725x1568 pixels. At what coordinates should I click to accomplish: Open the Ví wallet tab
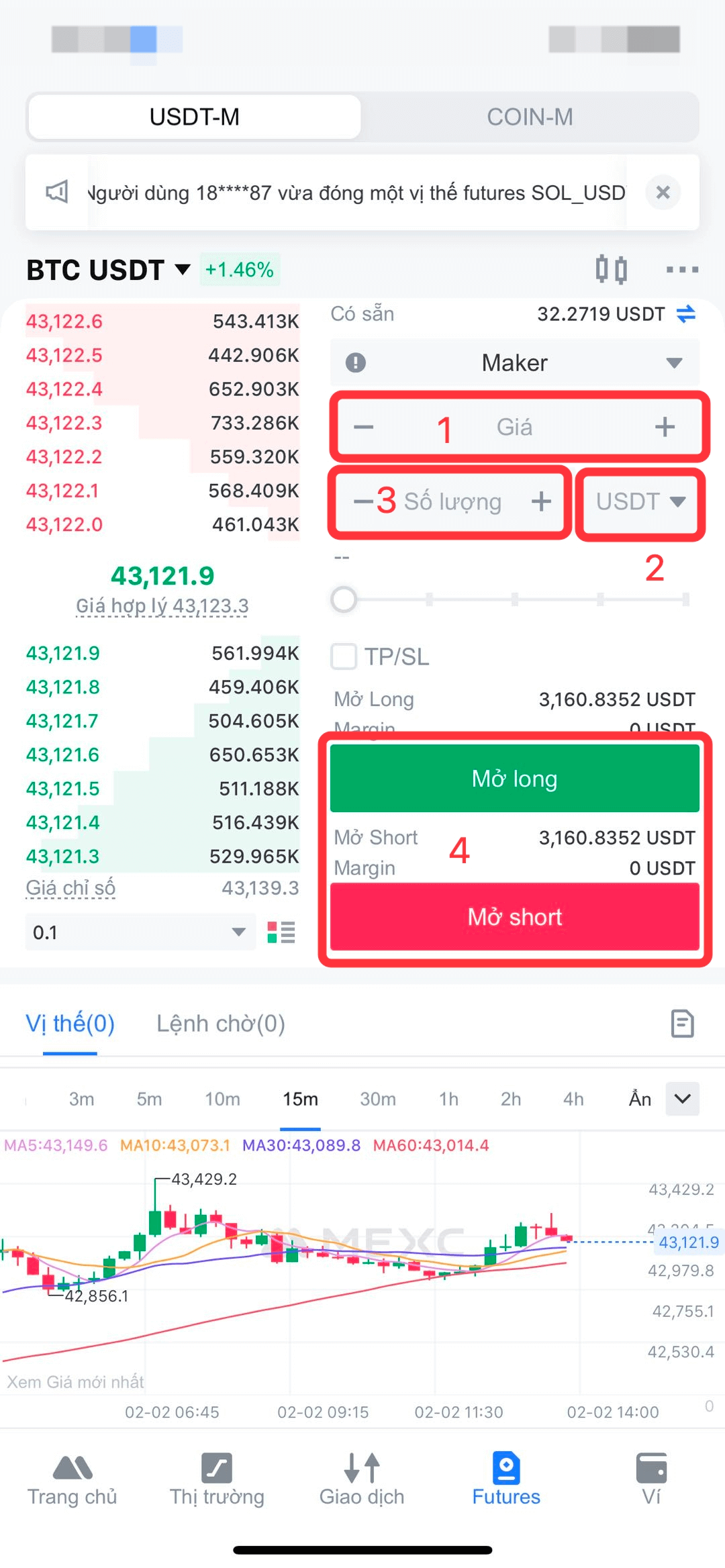tap(651, 1480)
